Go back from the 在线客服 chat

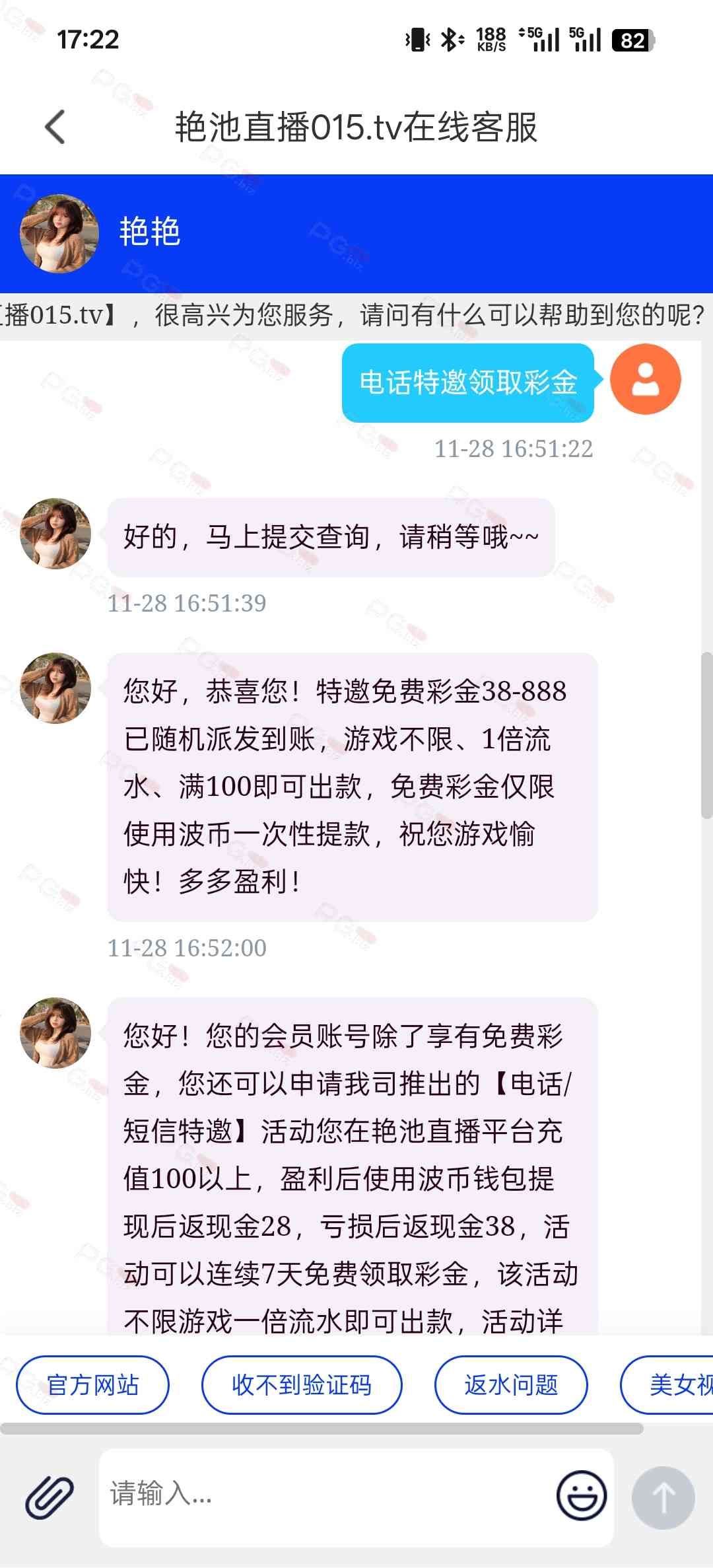(55, 127)
